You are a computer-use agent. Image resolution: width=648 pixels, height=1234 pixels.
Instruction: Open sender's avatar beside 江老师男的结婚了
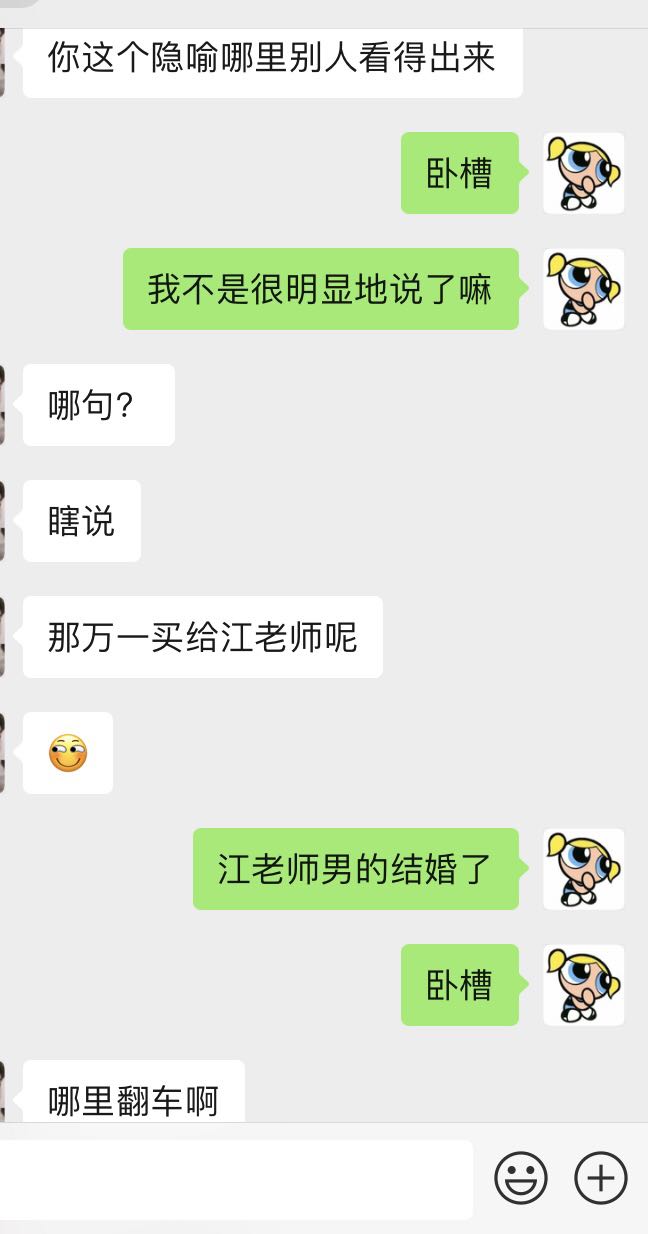(584, 869)
